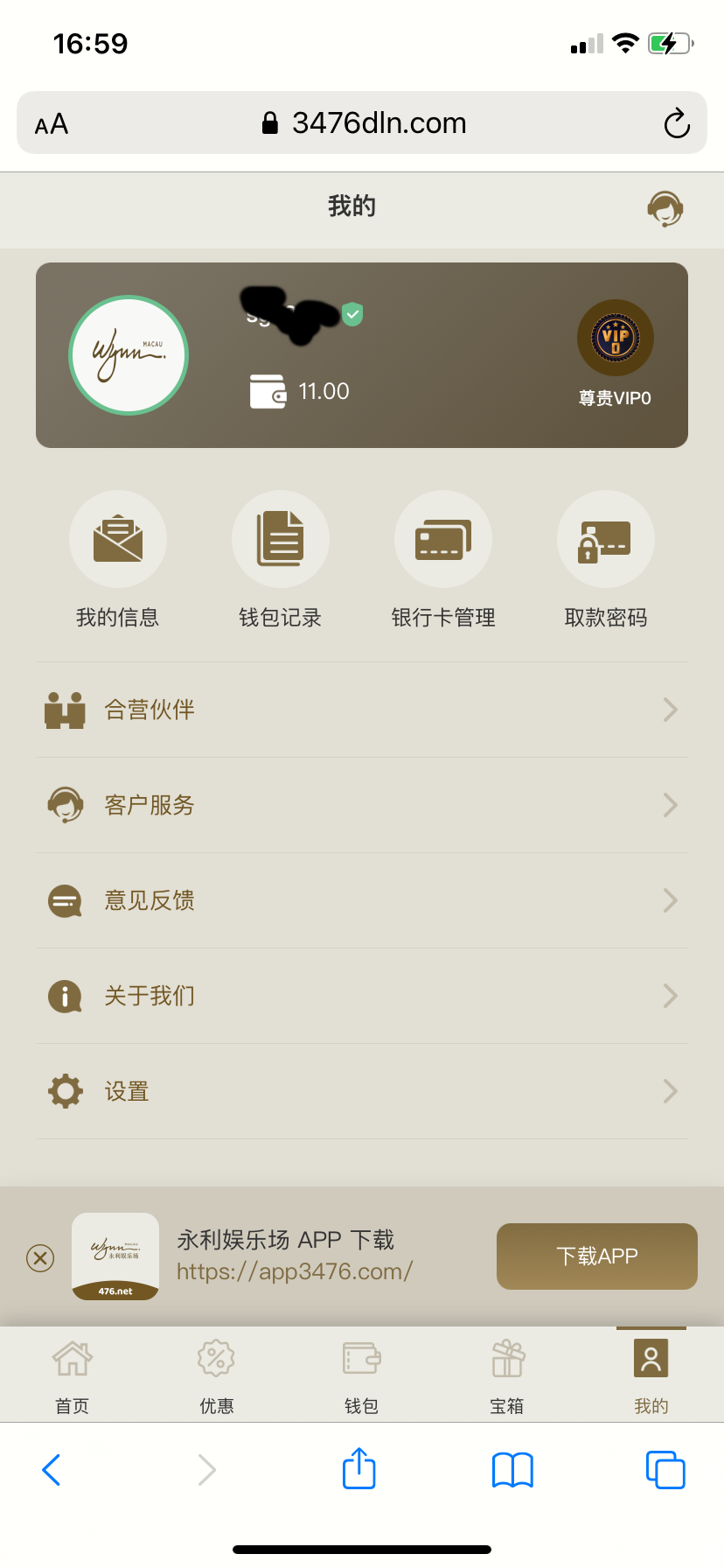Open 设置 settings
This screenshot has width=724, height=1568.
[362, 1091]
